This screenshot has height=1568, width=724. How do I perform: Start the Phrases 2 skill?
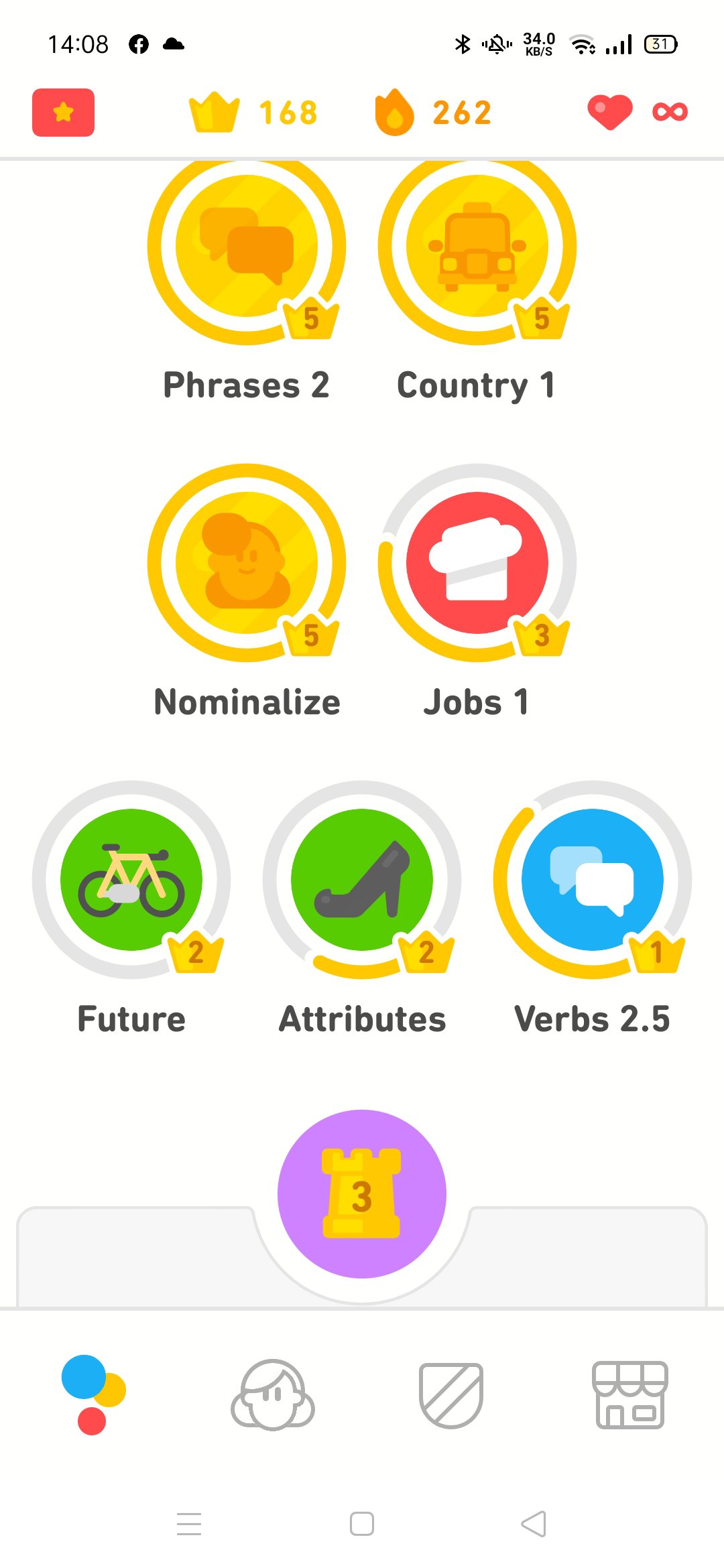coord(247,246)
